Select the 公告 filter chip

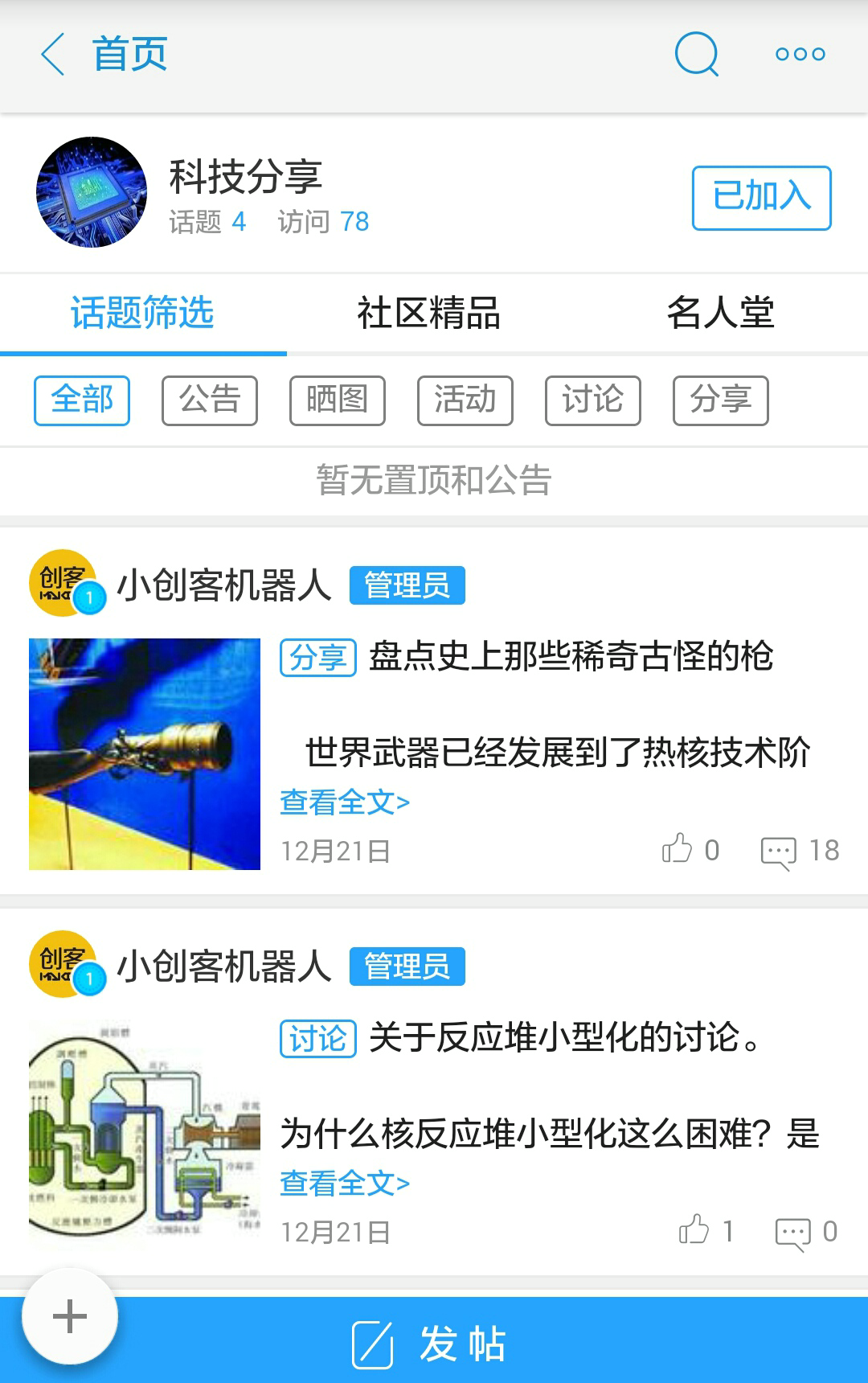[x=209, y=400]
